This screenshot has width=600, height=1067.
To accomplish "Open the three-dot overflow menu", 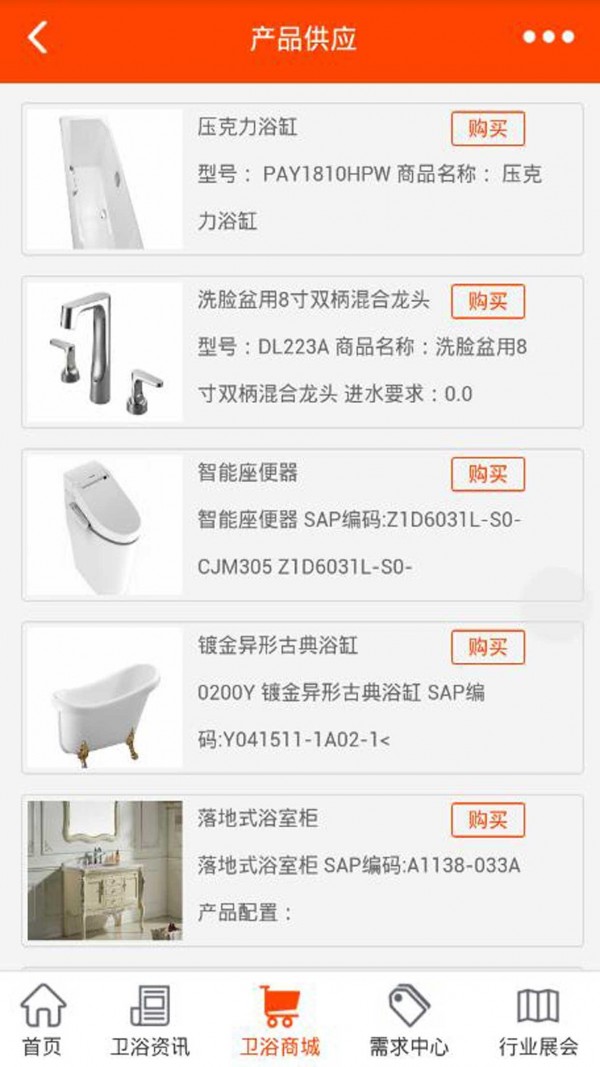I will (548, 38).
